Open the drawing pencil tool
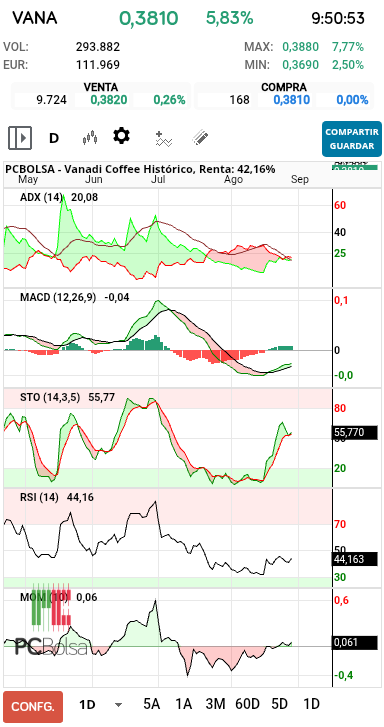The image size is (384, 727). point(200,138)
